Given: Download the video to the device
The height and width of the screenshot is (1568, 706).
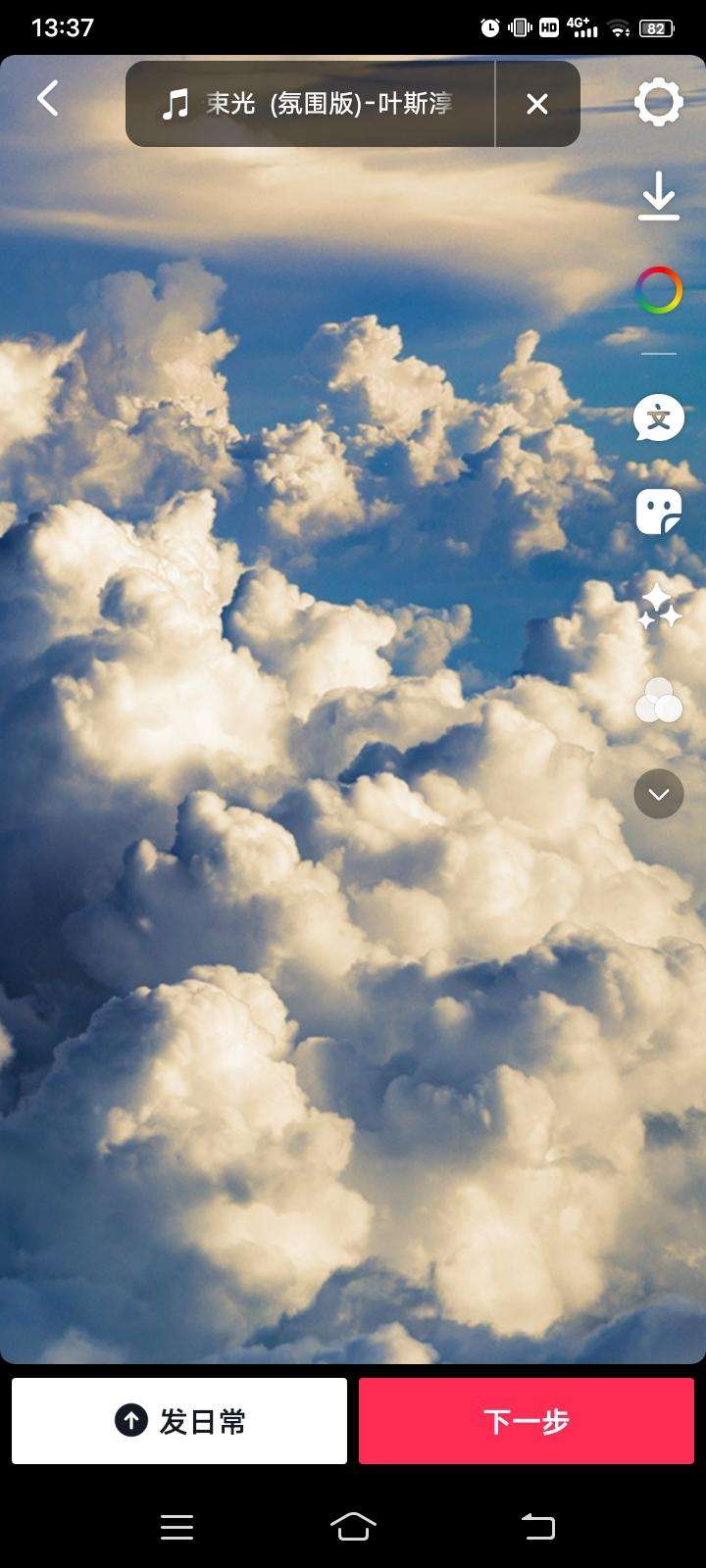Looking at the screenshot, I should (x=658, y=196).
